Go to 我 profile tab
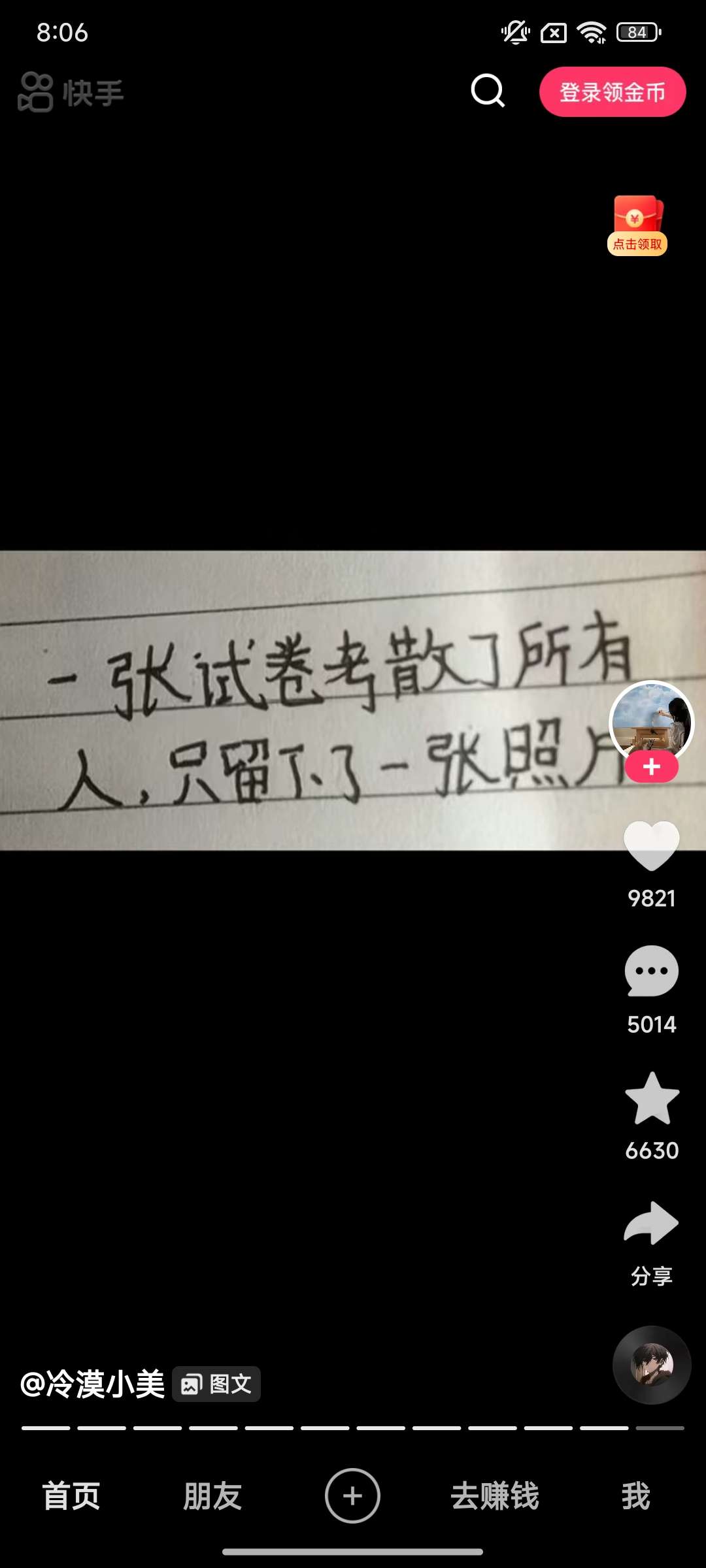The height and width of the screenshot is (1568, 706). pos(635,1496)
